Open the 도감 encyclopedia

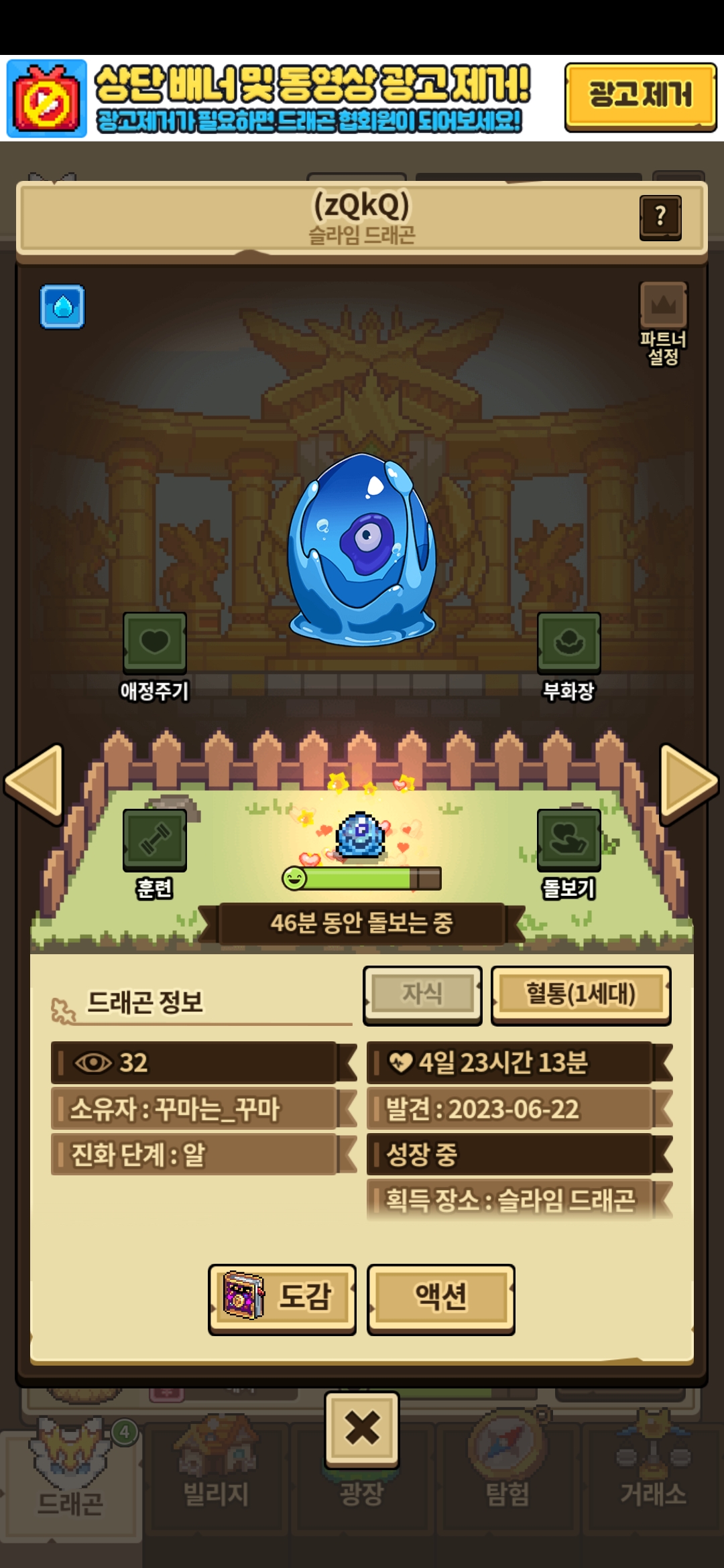[282, 1299]
